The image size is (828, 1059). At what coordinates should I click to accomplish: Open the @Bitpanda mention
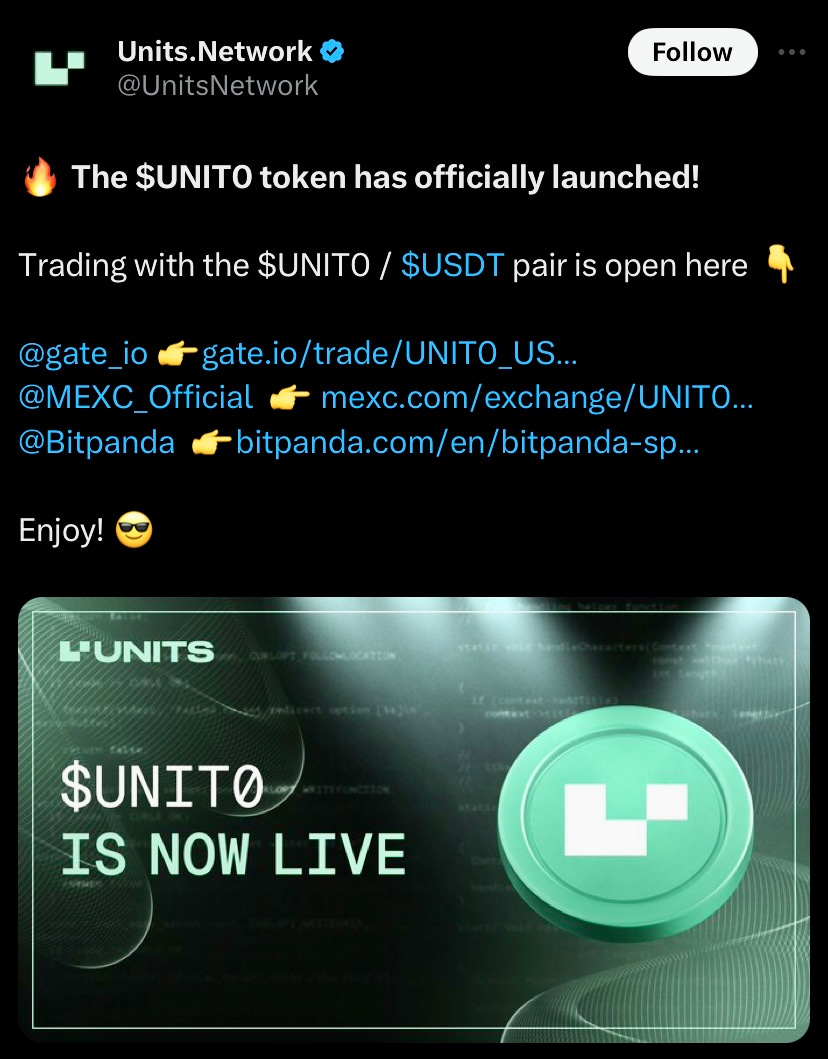click(x=97, y=441)
